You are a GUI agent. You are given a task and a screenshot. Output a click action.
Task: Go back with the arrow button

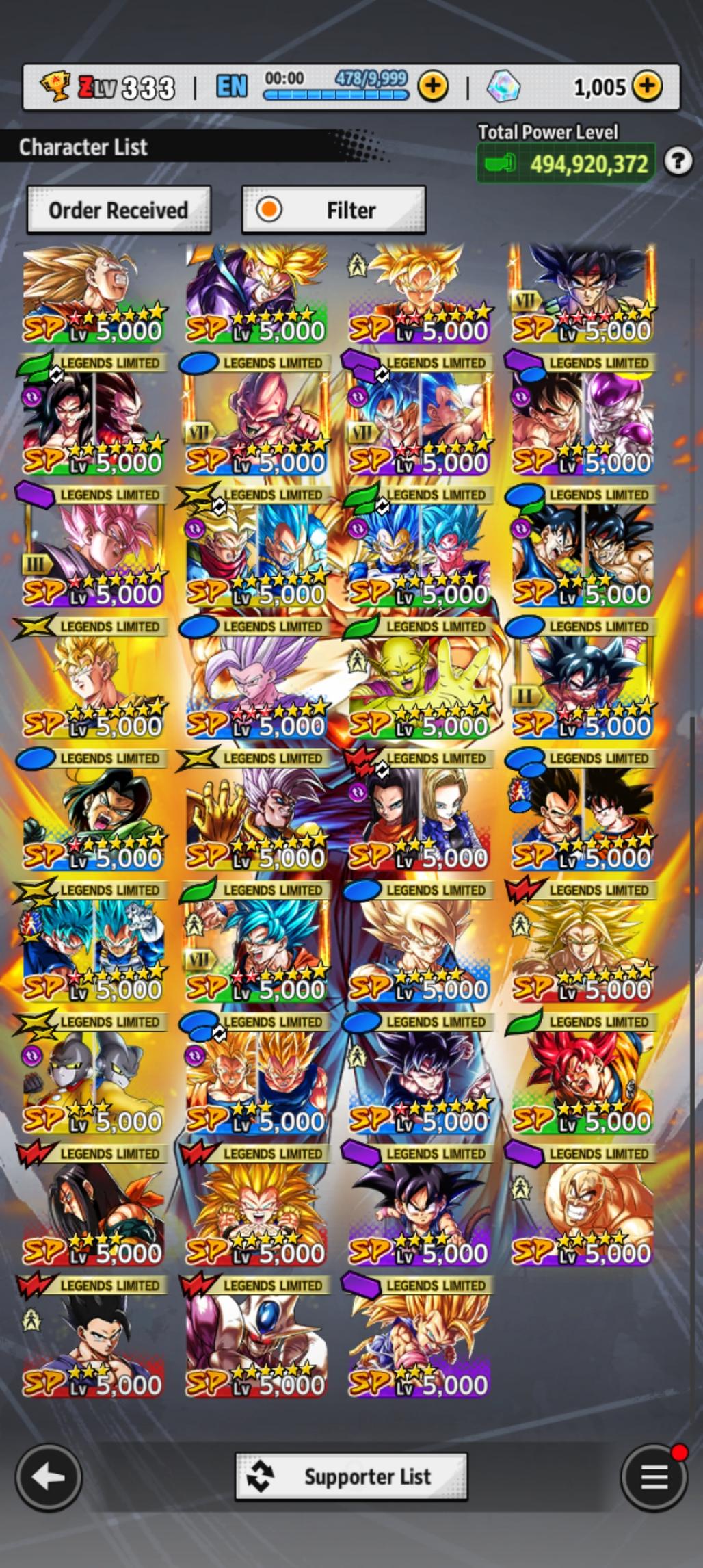(x=48, y=1477)
